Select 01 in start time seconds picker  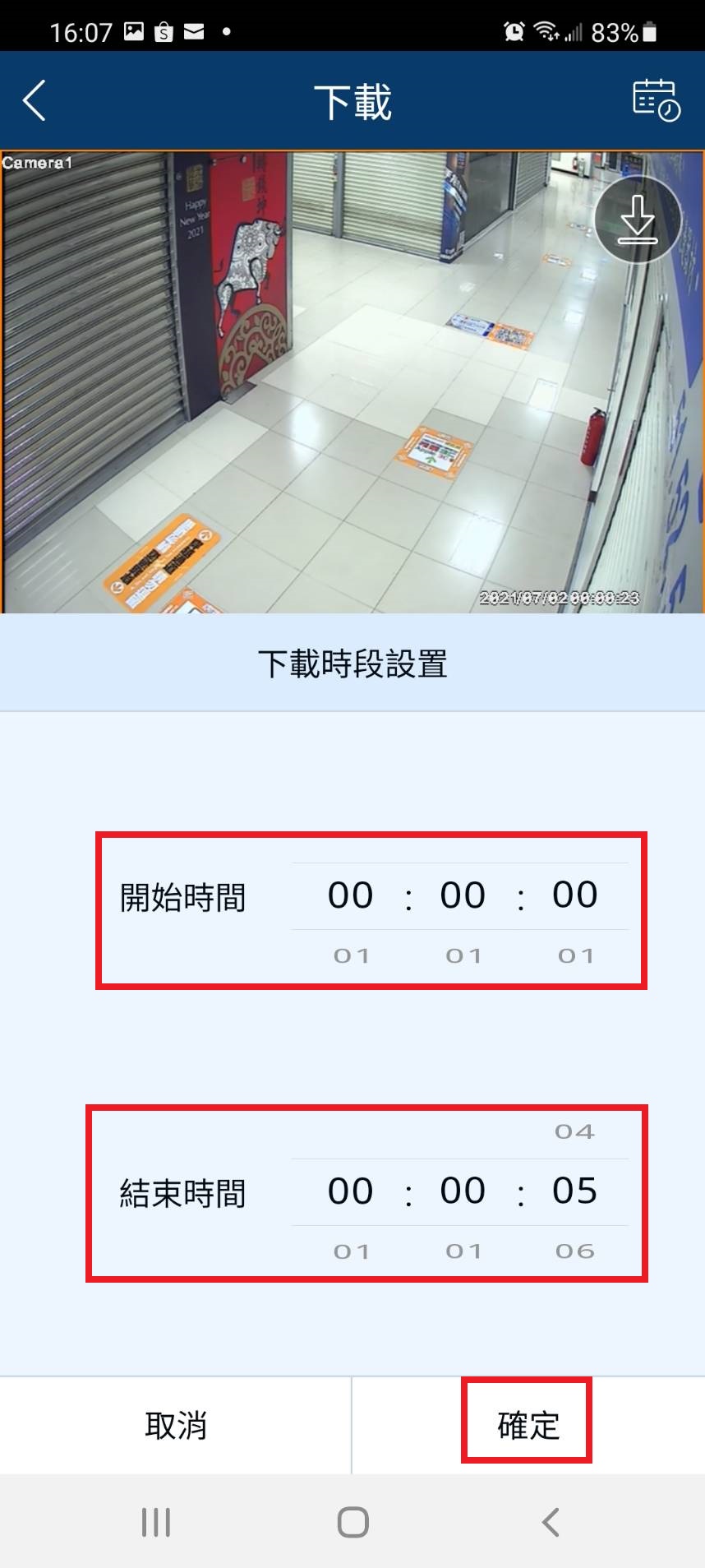(575, 955)
